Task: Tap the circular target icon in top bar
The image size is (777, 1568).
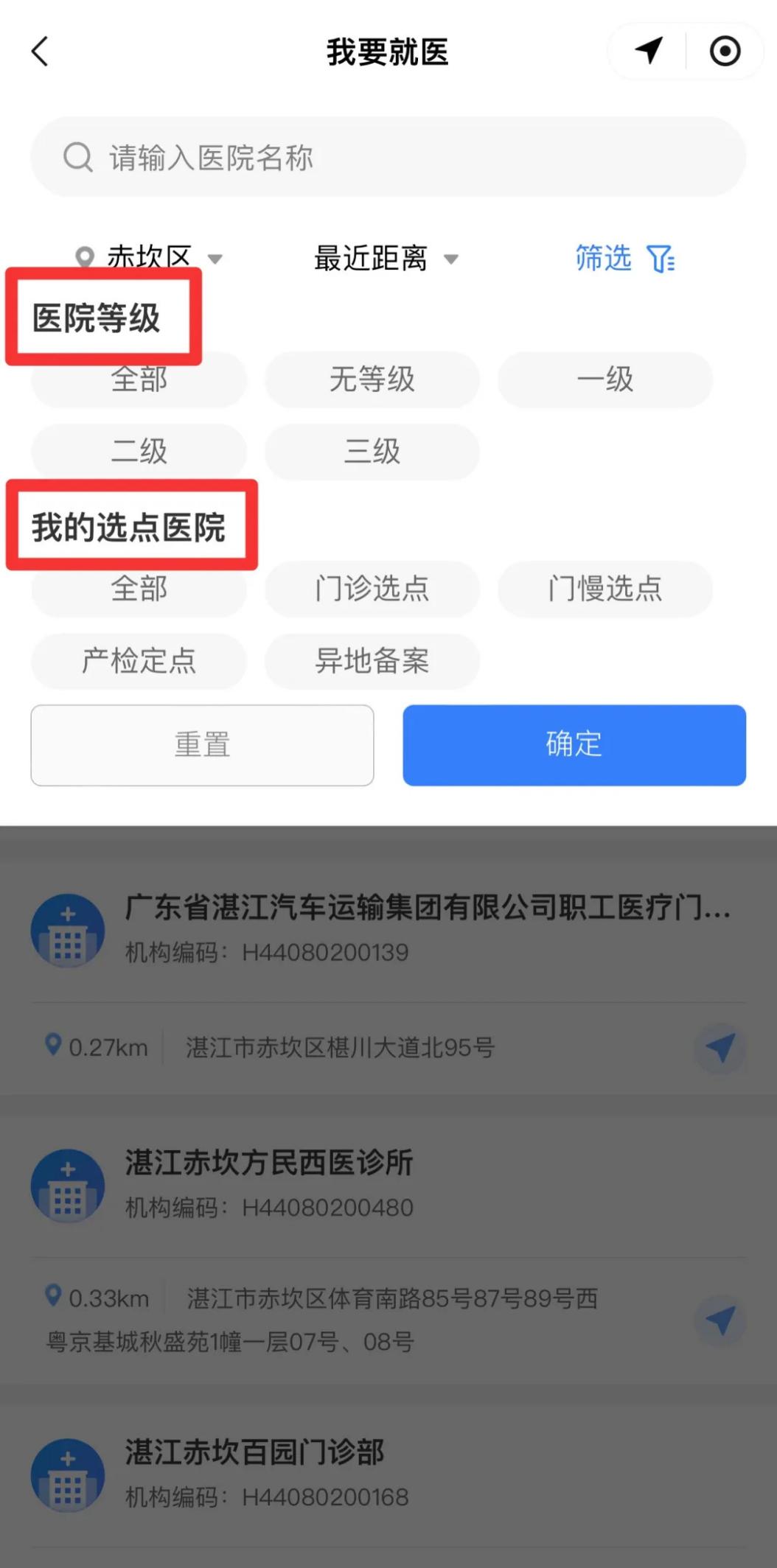Action: tap(725, 51)
